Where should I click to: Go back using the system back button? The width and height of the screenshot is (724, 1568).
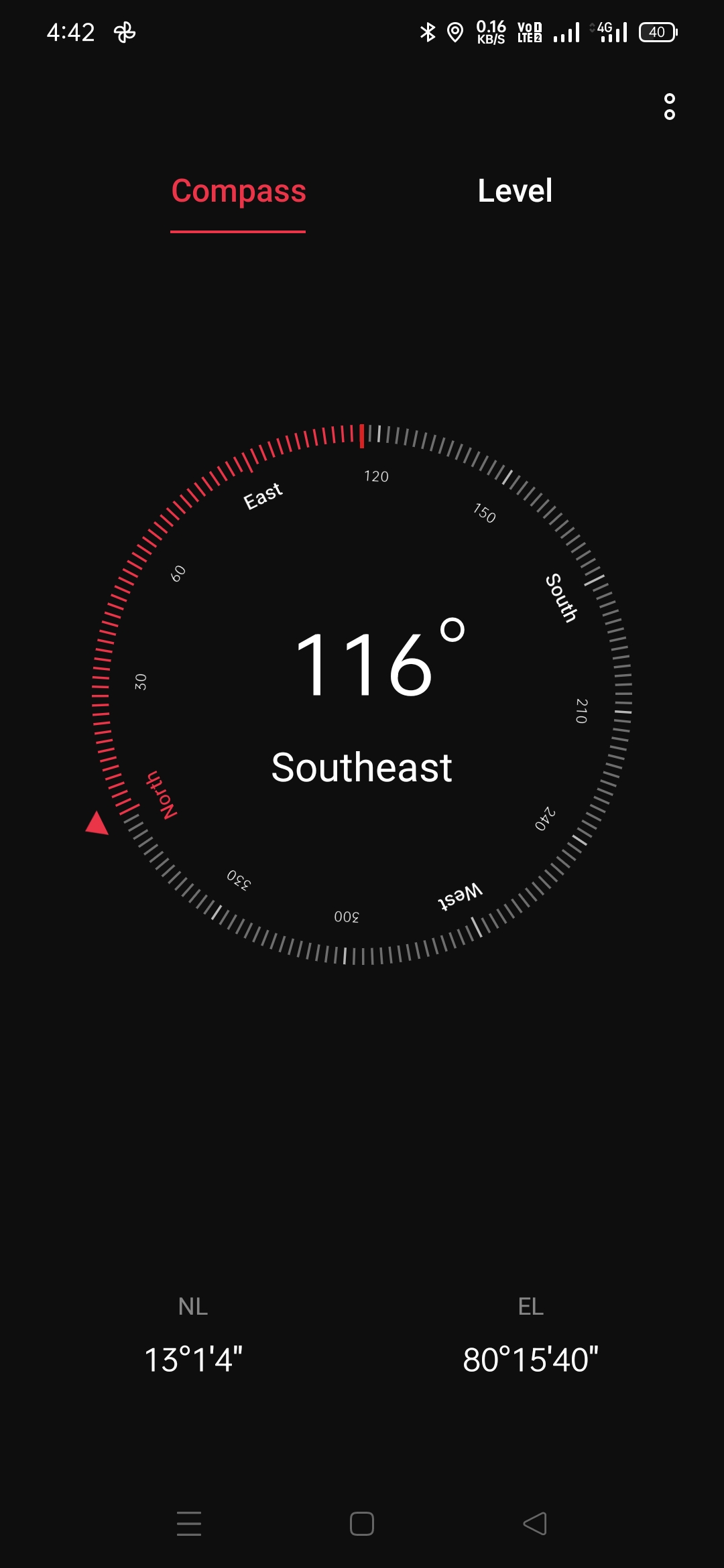535,1523
